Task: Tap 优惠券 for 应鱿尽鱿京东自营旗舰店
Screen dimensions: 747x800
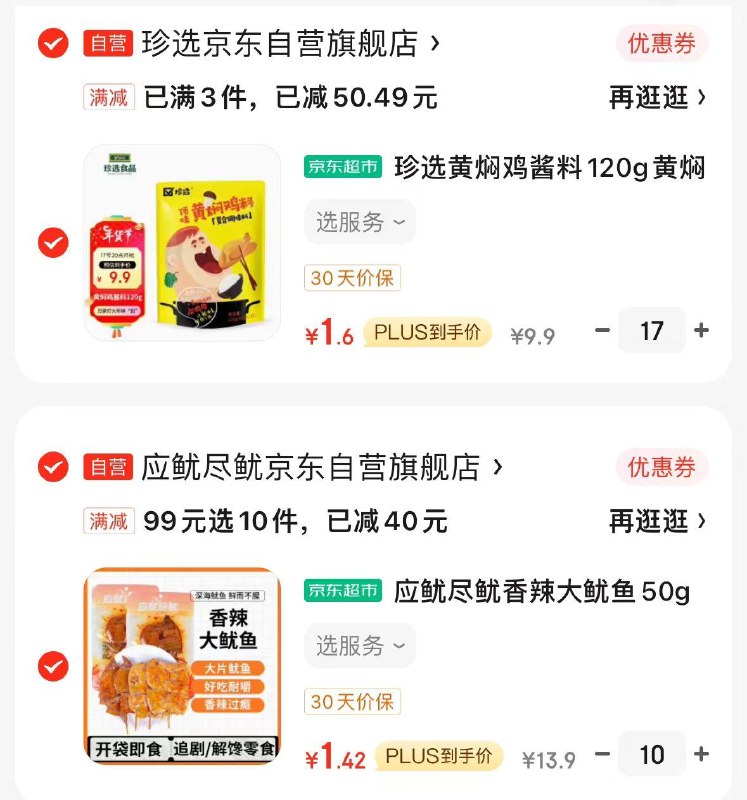Action: point(661,467)
